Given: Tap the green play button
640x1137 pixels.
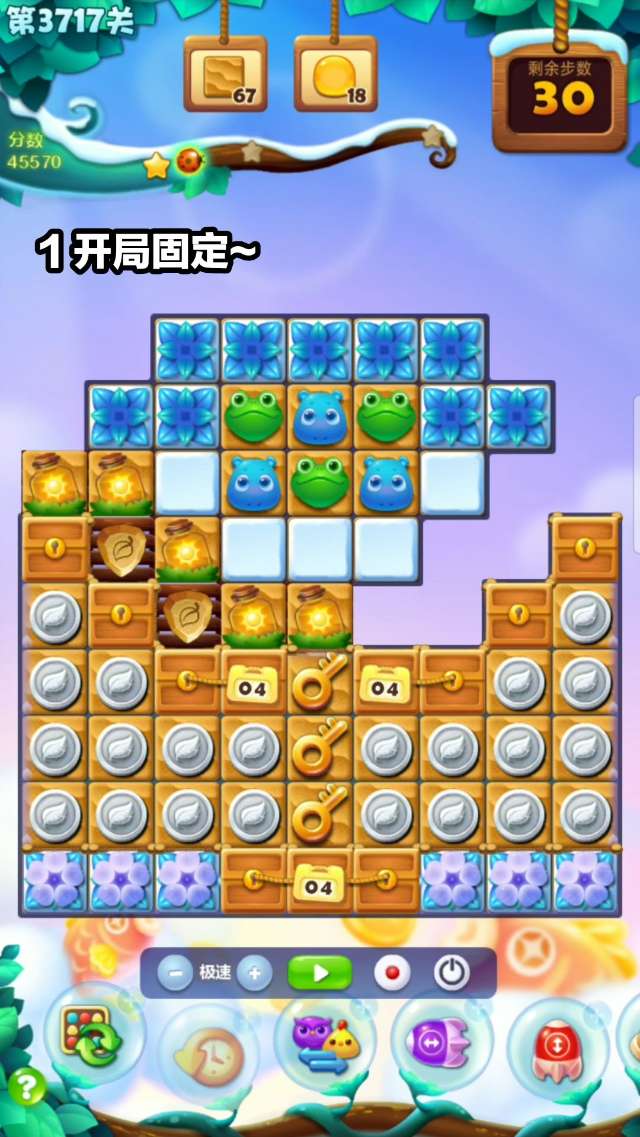Looking at the screenshot, I should (x=320, y=973).
